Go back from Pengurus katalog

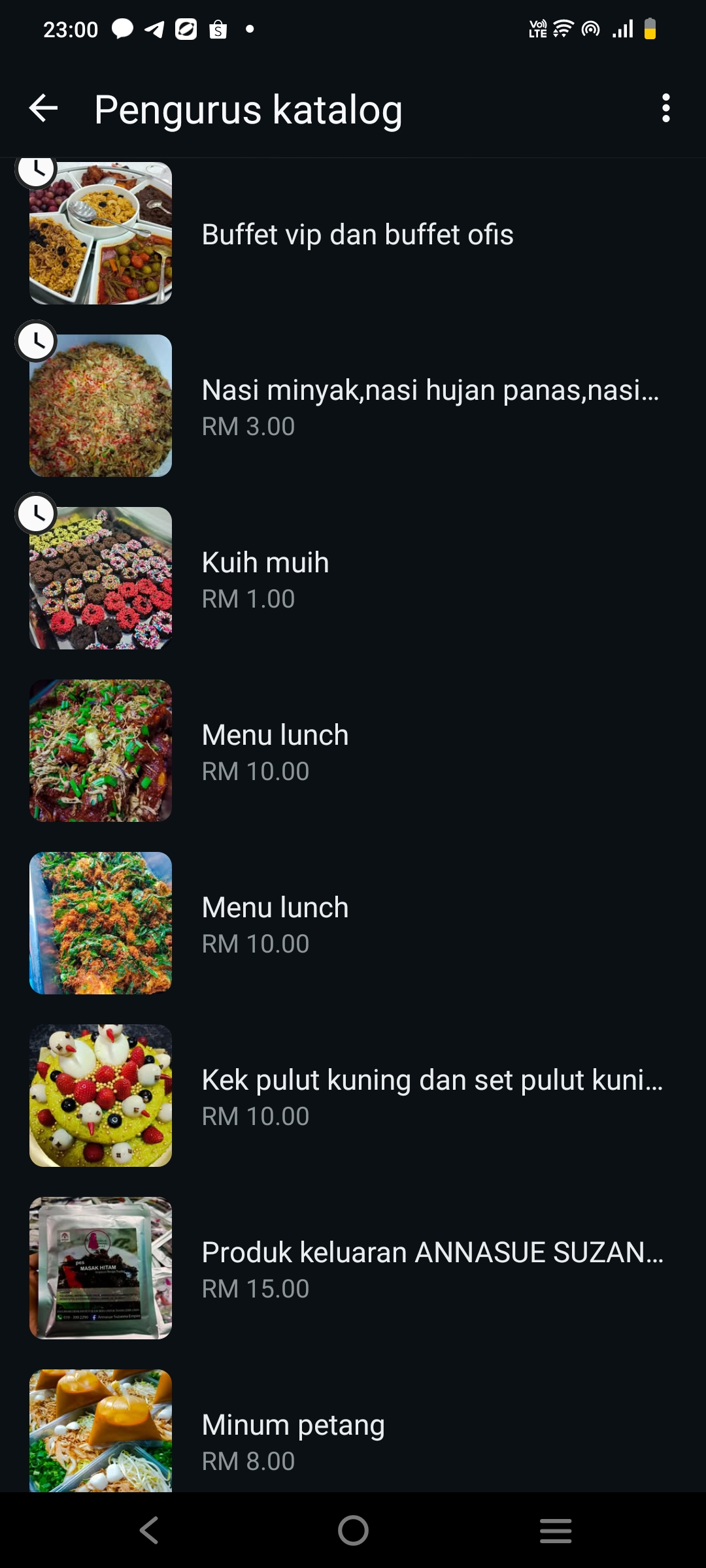pos(44,108)
